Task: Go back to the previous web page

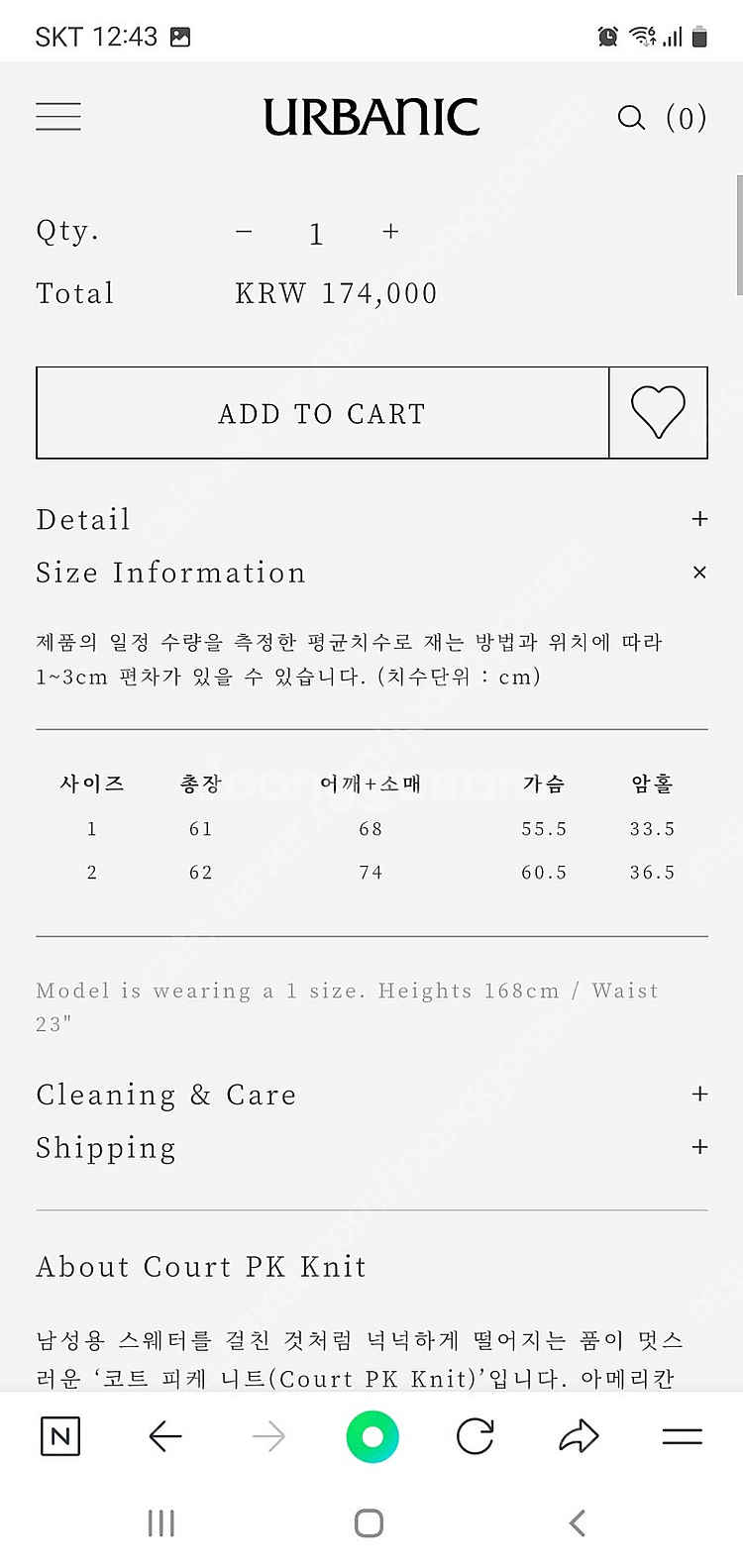Action: pos(164,1436)
